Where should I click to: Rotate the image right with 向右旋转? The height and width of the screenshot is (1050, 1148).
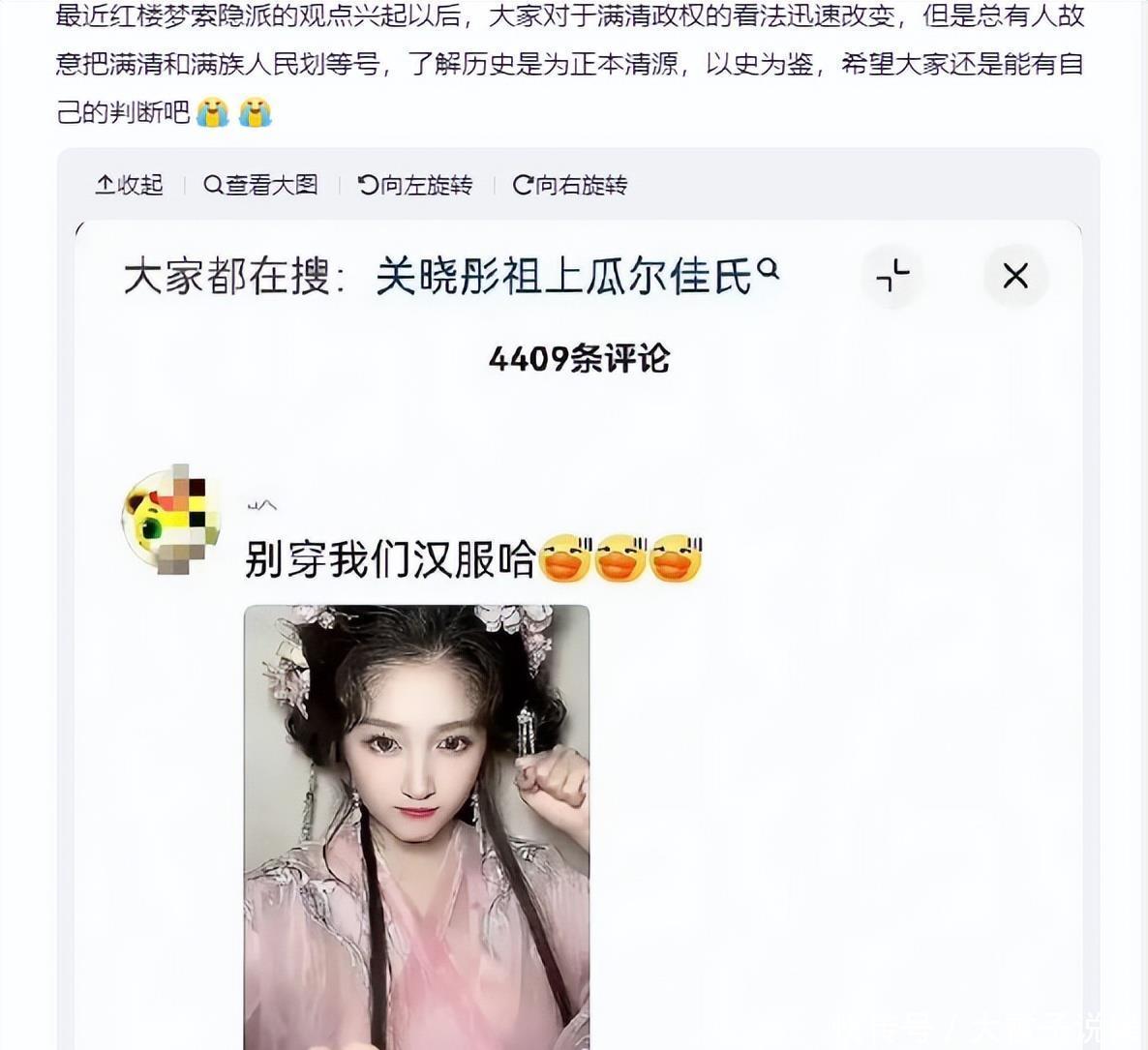(570, 185)
